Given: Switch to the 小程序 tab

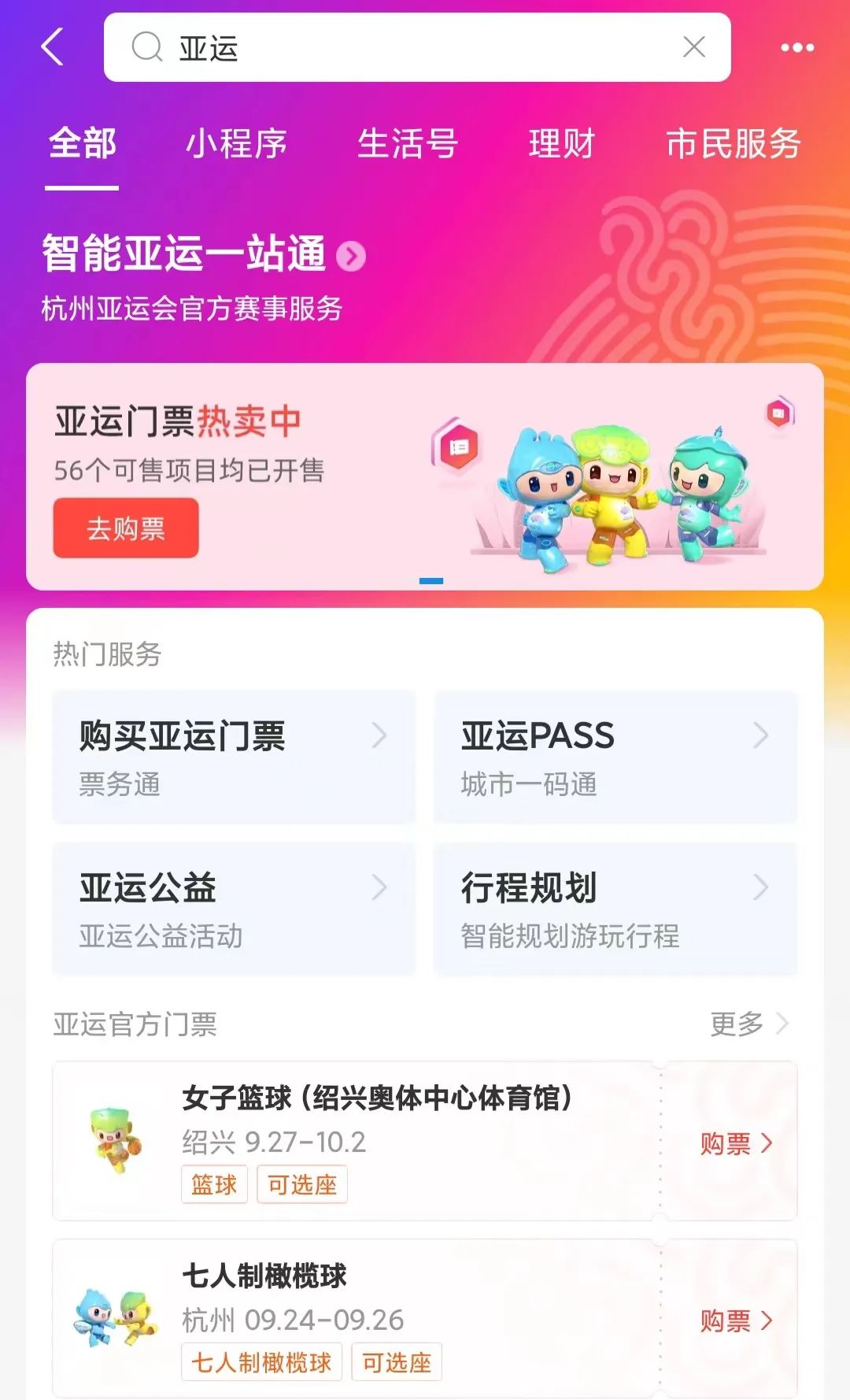Looking at the screenshot, I should 236,144.
